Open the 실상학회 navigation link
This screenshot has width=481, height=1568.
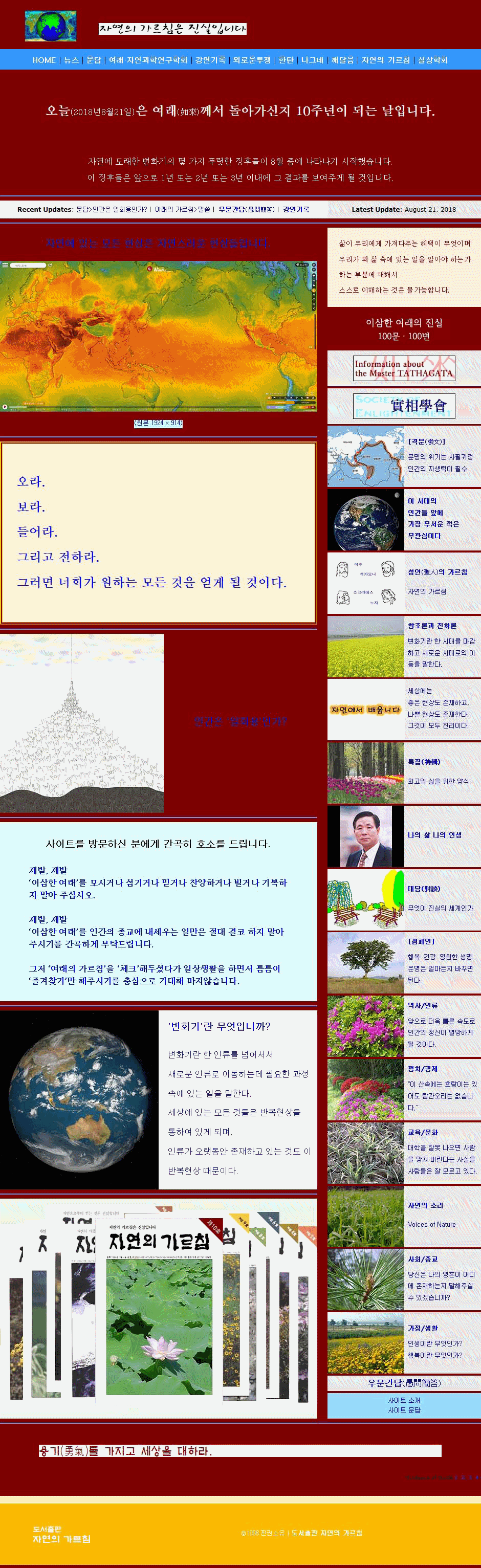(432, 60)
